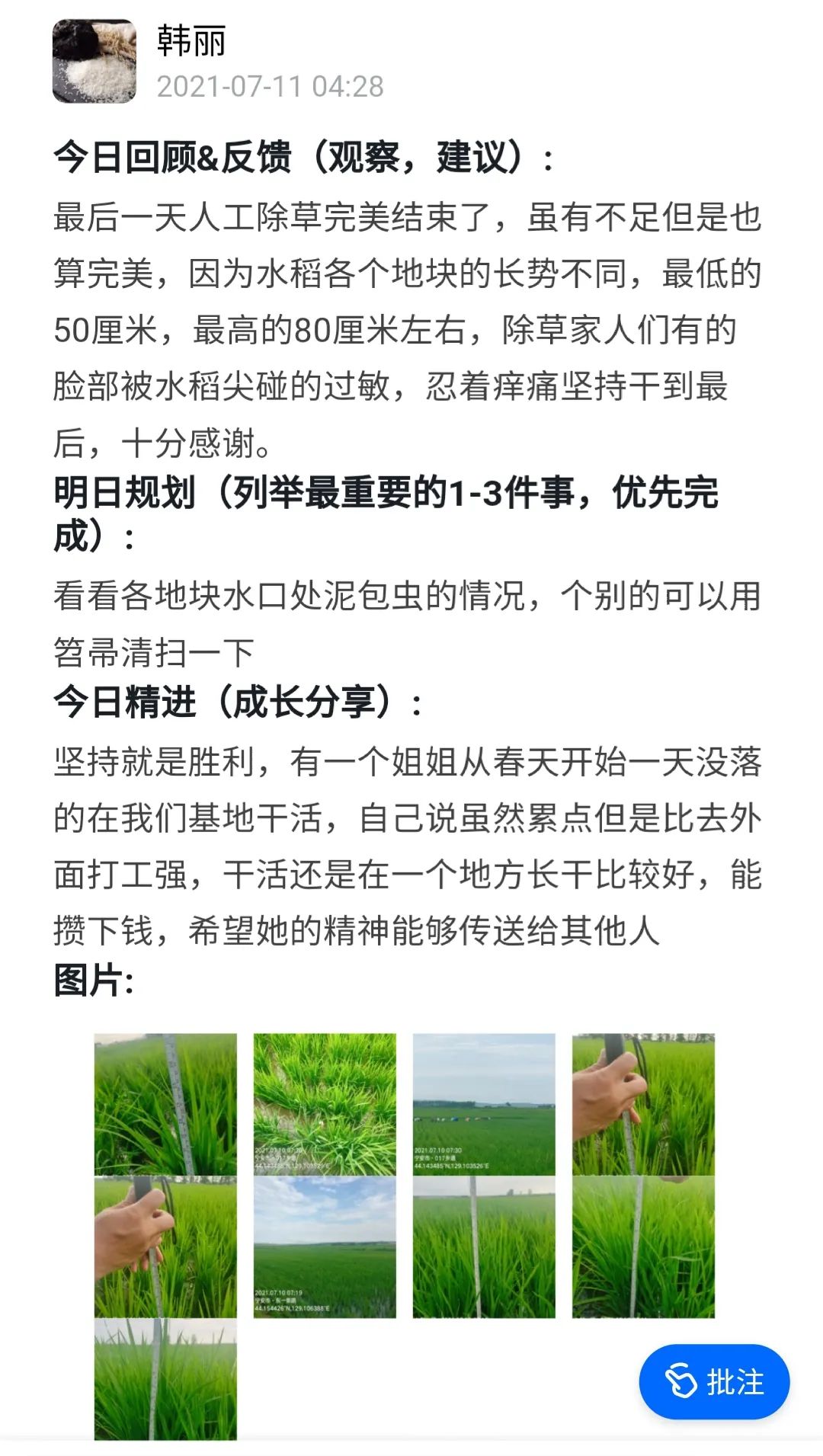The image size is (823, 1456).
Task: Open the close-up grass clump photo
Action: click(x=325, y=1104)
